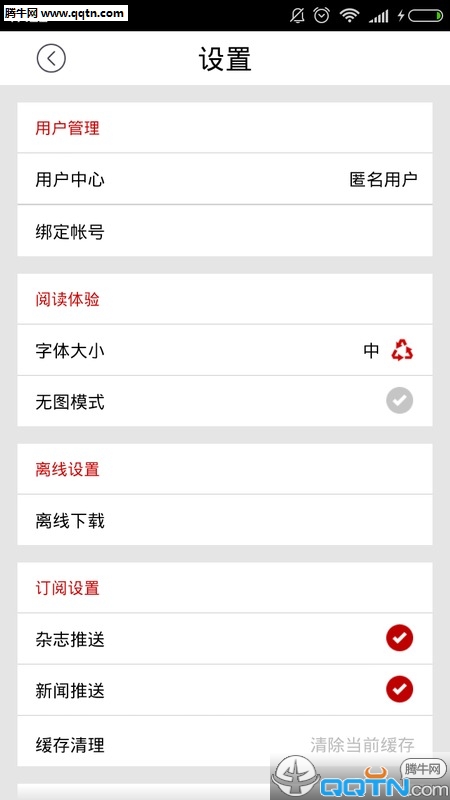This screenshot has width=450, height=800.
Task: Turn off 新闻推送 checkbox
Action: pos(399,689)
